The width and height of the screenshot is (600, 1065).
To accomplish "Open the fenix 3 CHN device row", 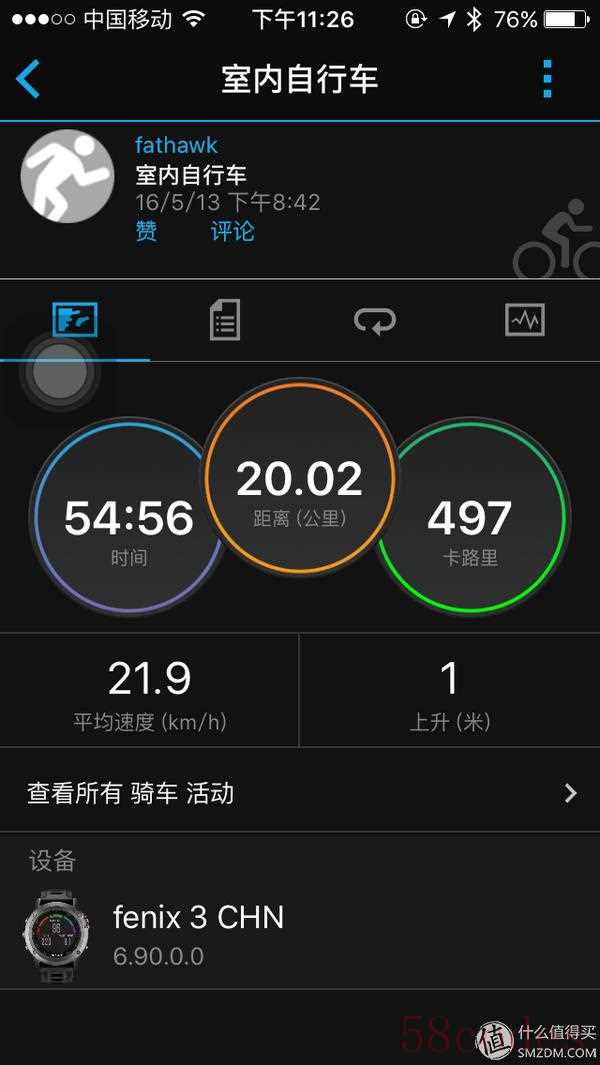I will pyautogui.click(x=300, y=934).
